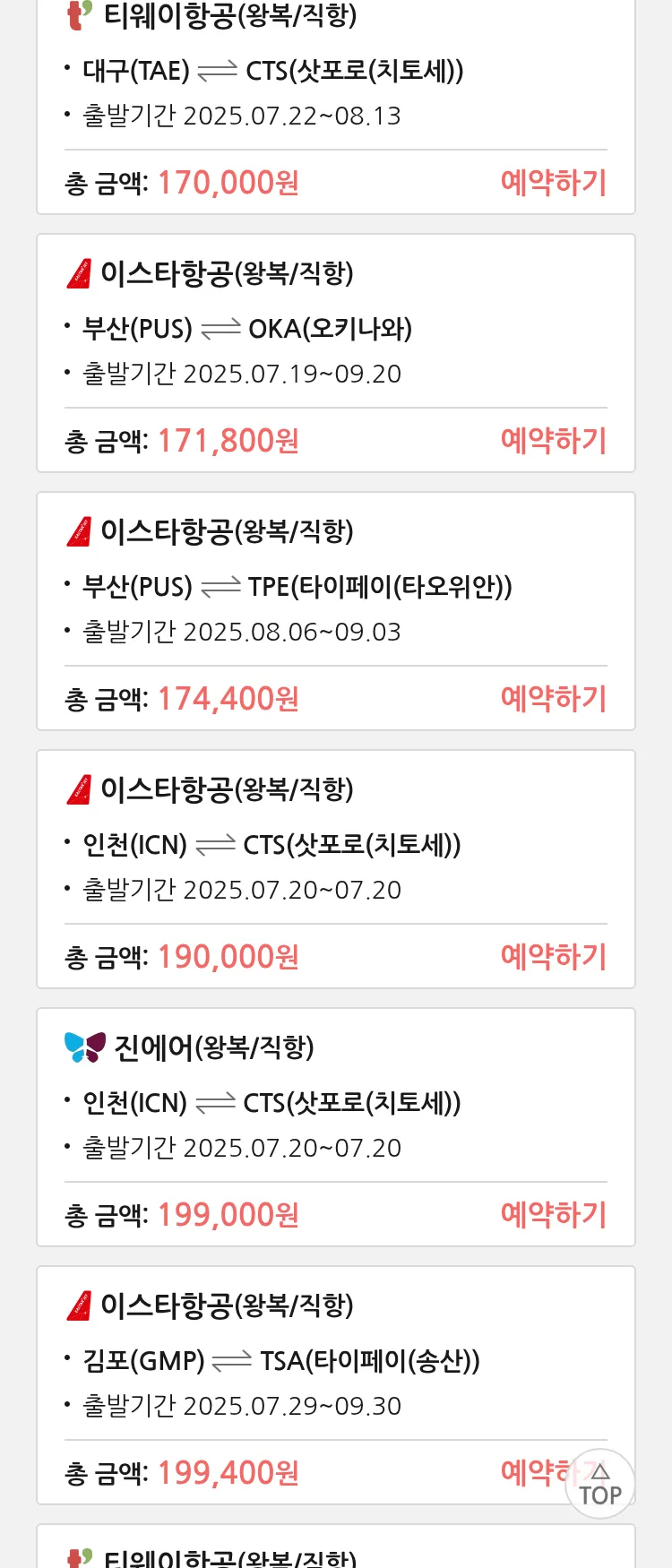
Task: Reserve the Eastar Busan to Okinawa flight
Action: (x=553, y=441)
